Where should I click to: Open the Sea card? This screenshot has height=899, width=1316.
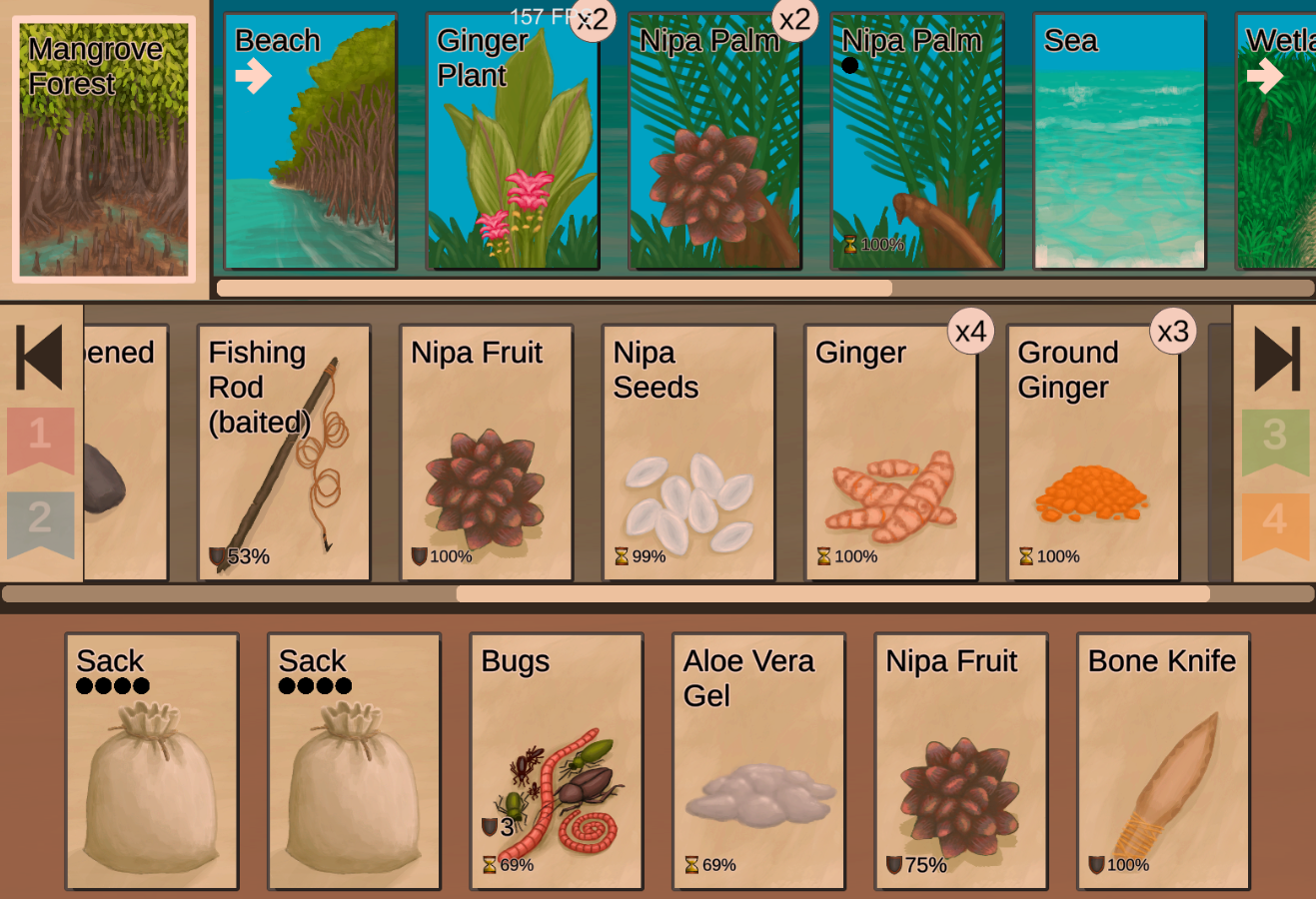(1119, 142)
